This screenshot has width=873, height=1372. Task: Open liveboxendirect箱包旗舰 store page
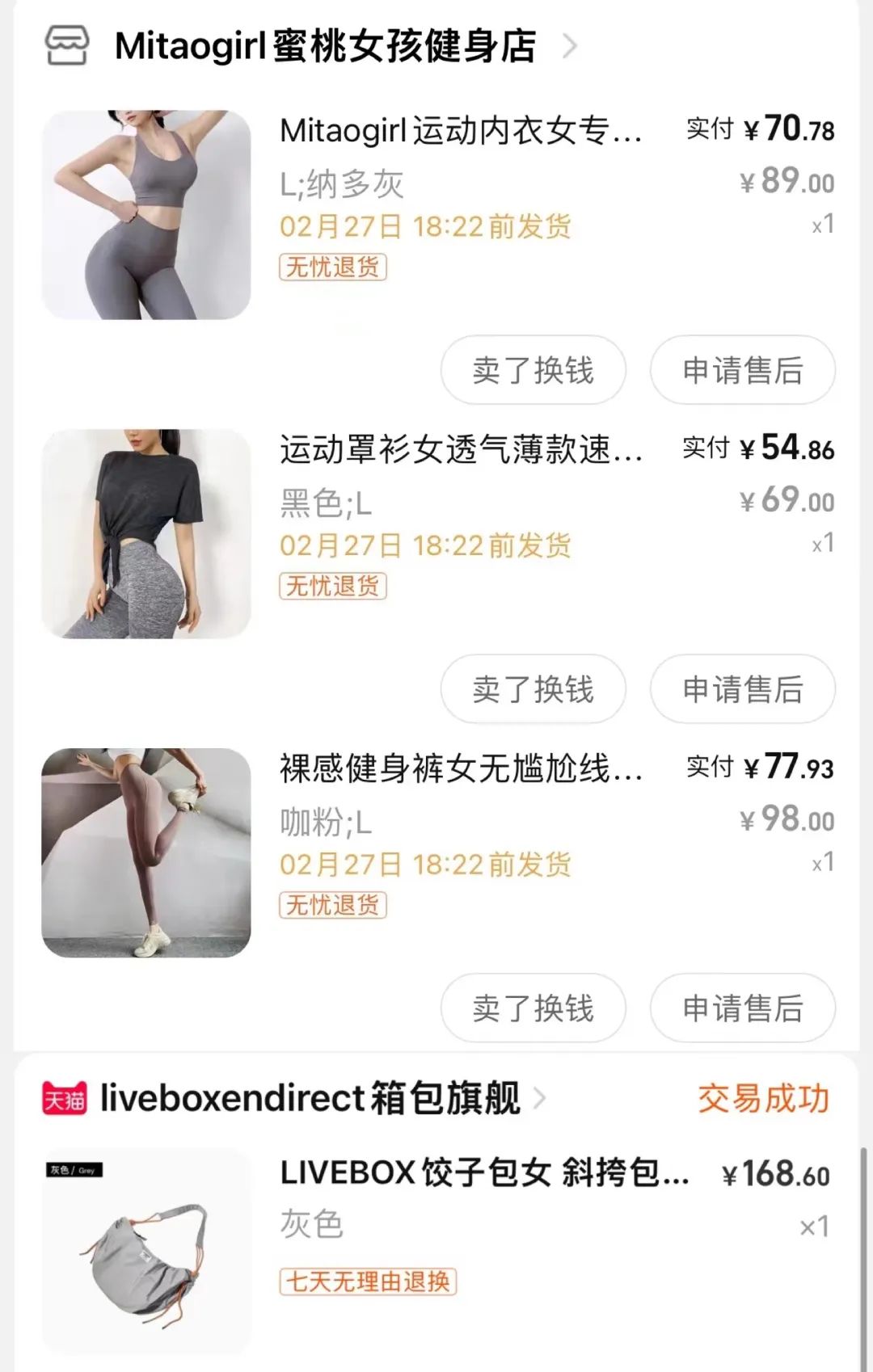pos(310,1099)
